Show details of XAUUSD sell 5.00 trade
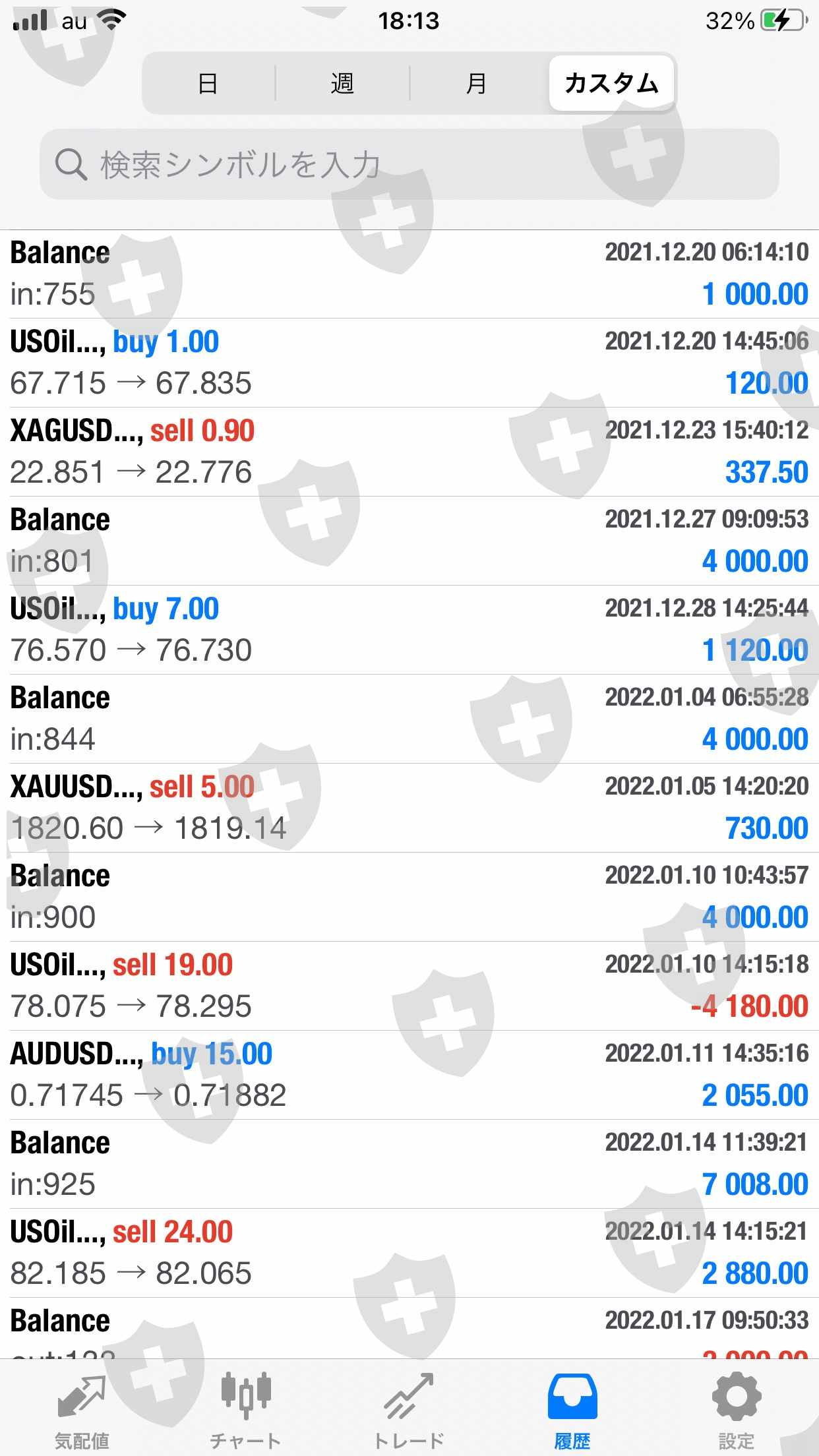Image resolution: width=819 pixels, height=1456 pixels. pyautogui.click(x=409, y=808)
